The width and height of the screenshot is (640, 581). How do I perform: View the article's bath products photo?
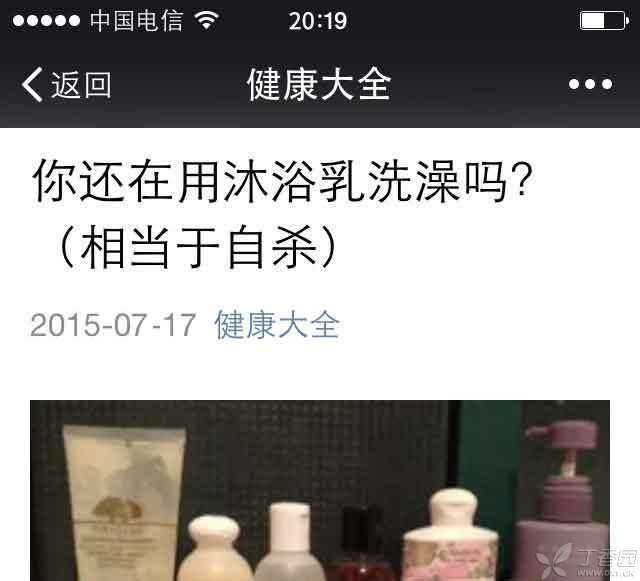coord(318,490)
